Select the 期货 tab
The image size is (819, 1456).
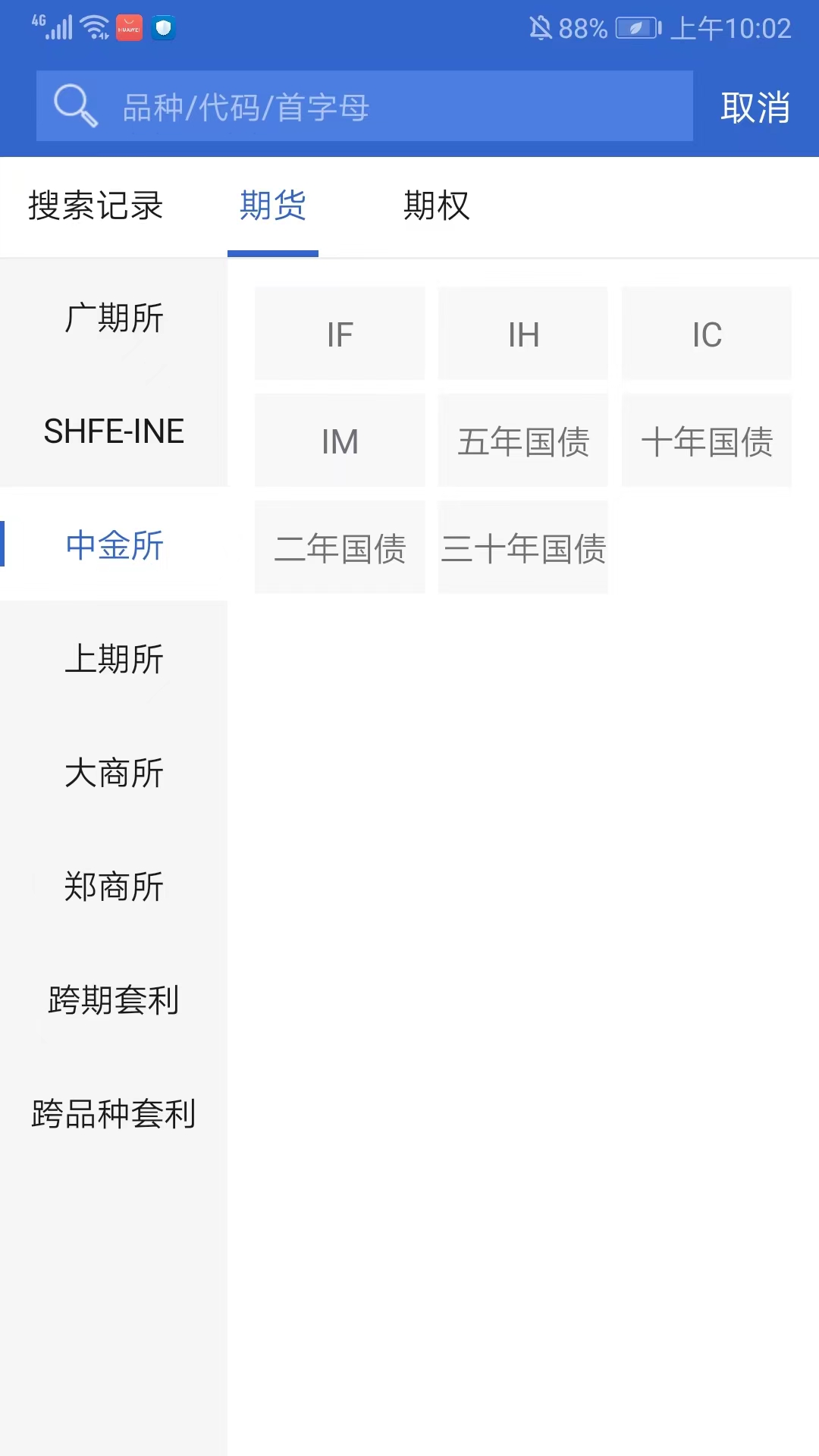(x=273, y=206)
